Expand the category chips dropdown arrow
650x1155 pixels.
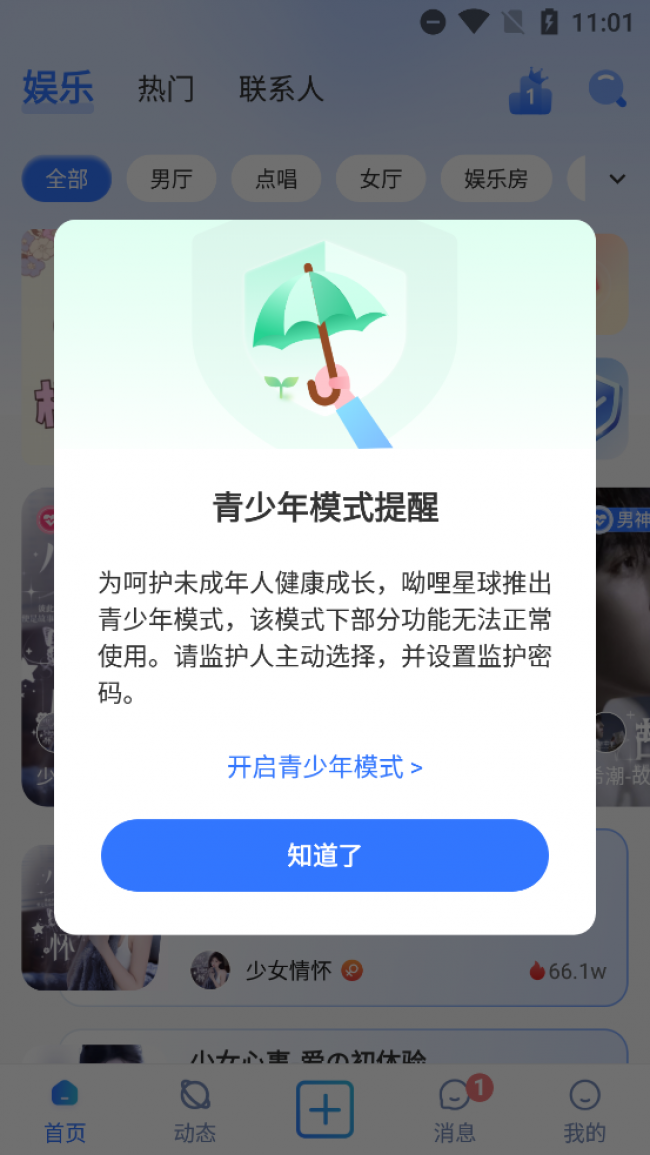coord(617,179)
